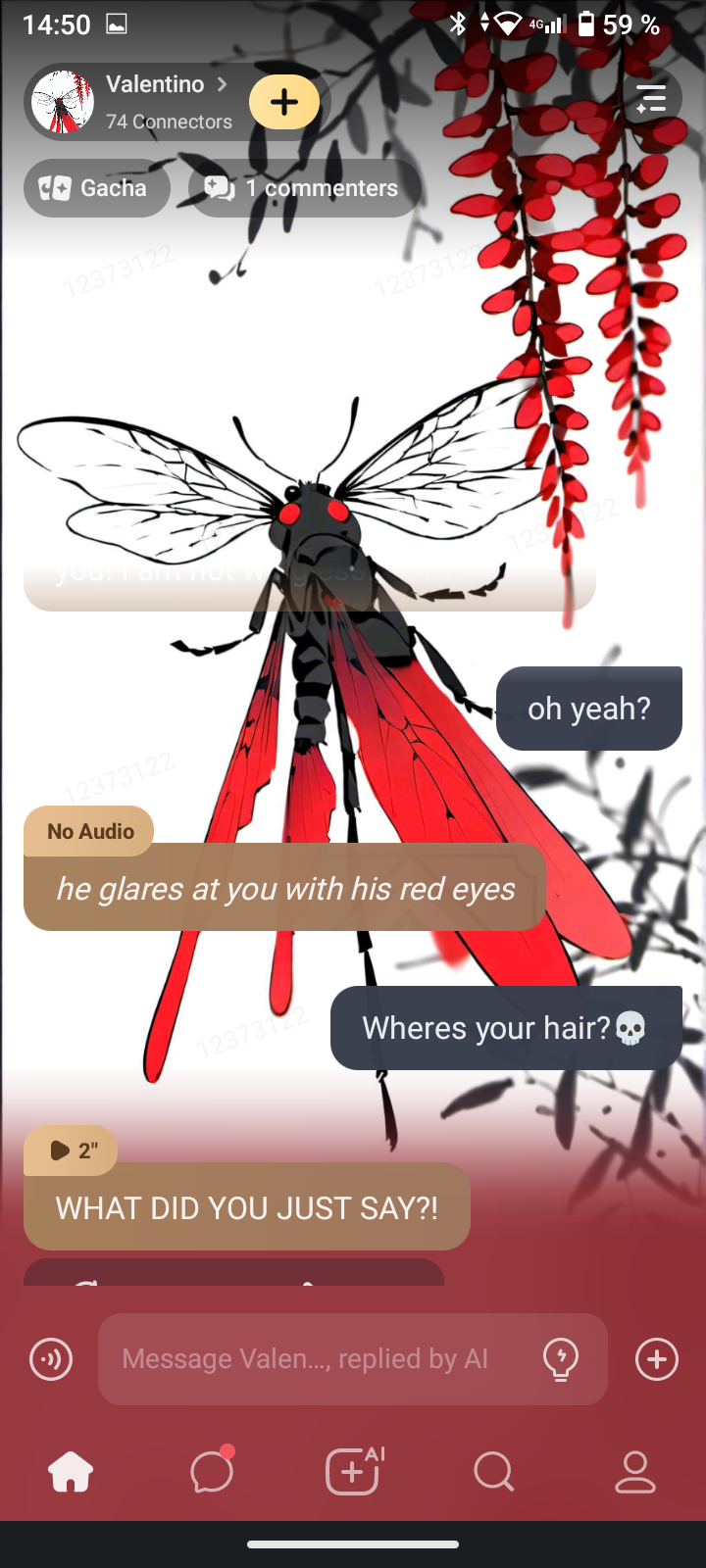
Task: Open the Gacha chip
Action: [x=95, y=188]
